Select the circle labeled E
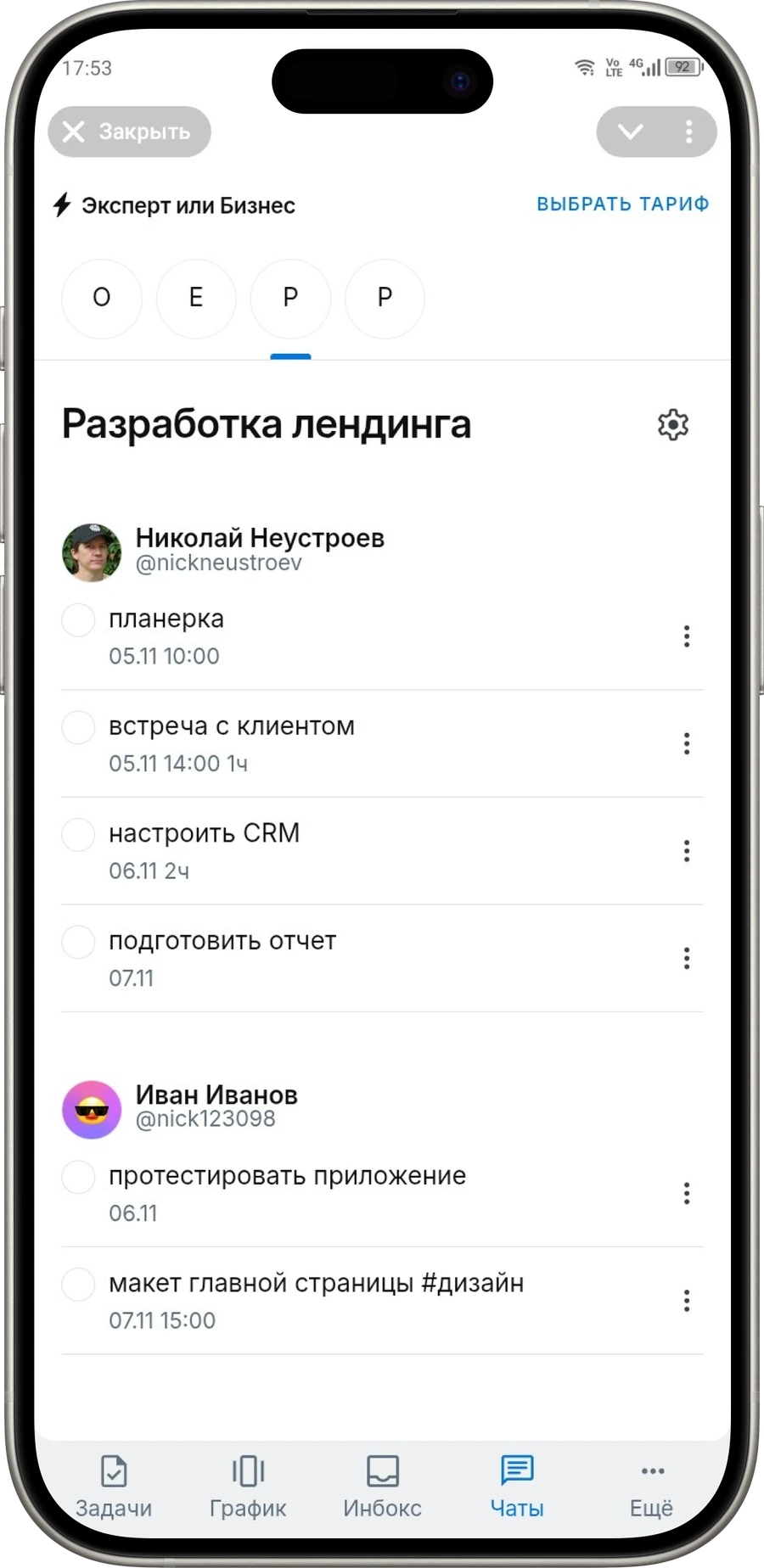The image size is (764, 1568). point(196,298)
